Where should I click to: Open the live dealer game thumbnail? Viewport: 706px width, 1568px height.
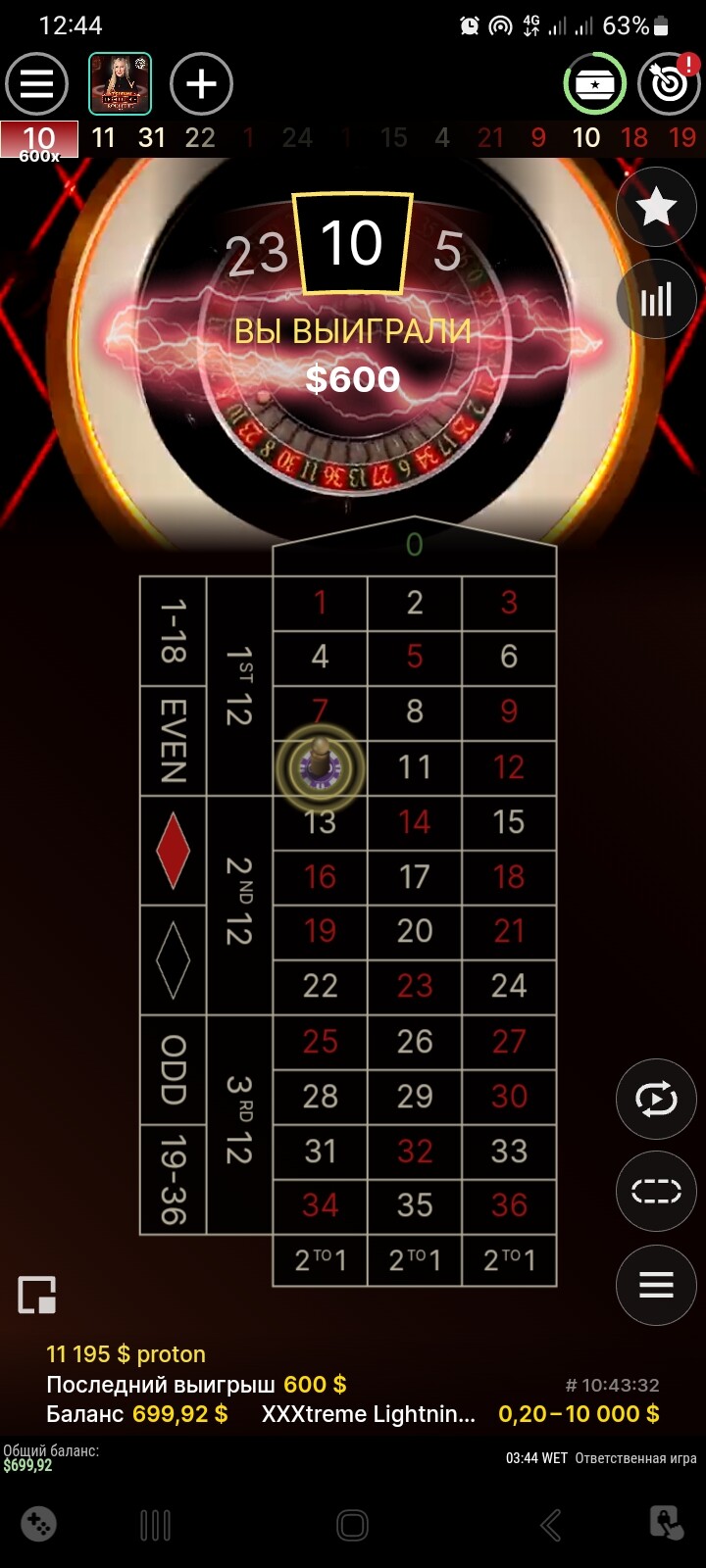[121, 83]
